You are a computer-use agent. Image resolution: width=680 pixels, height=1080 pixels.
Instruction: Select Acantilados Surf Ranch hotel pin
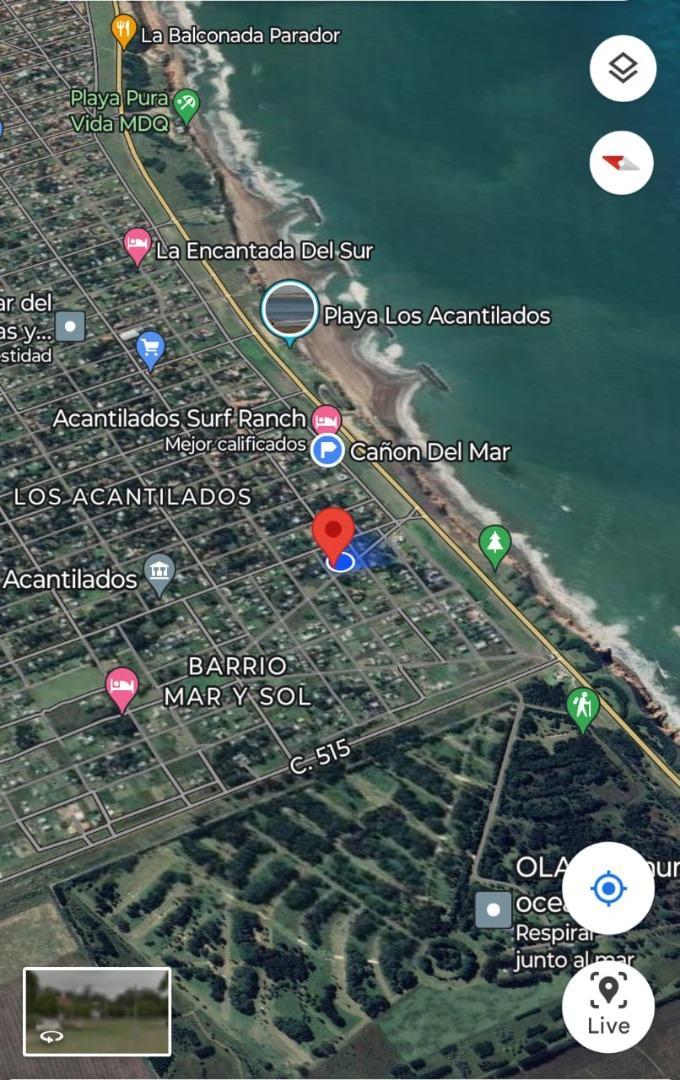click(326, 419)
